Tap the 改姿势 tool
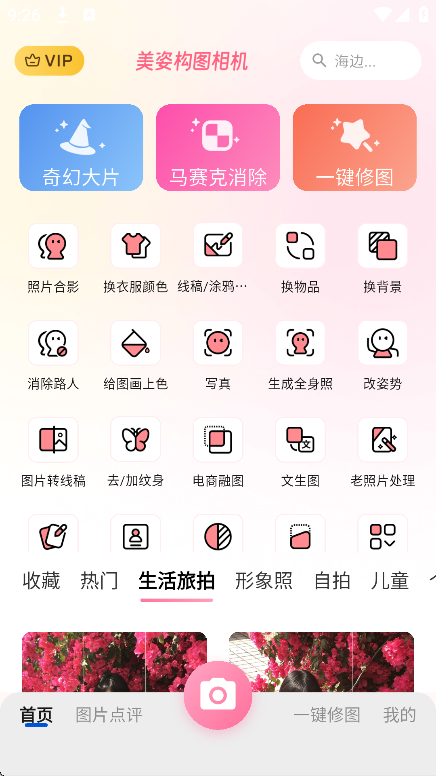This screenshot has height=776, width=436. point(383,355)
